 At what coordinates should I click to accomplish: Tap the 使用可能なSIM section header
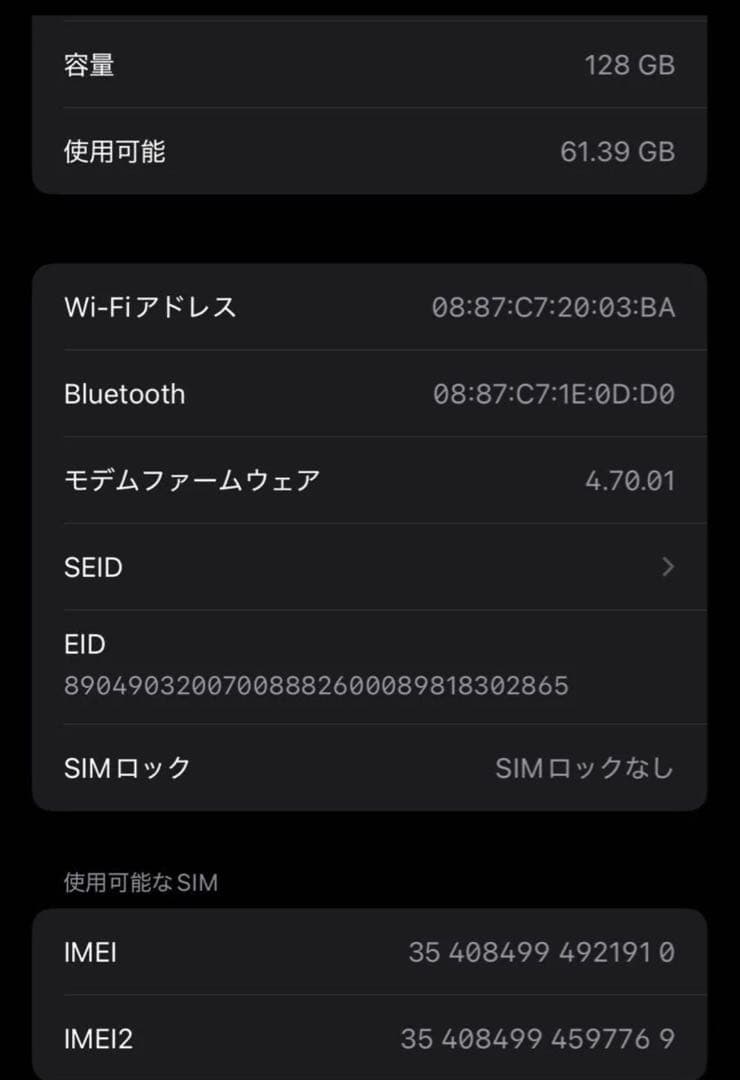pyautogui.click(x=141, y=882)
